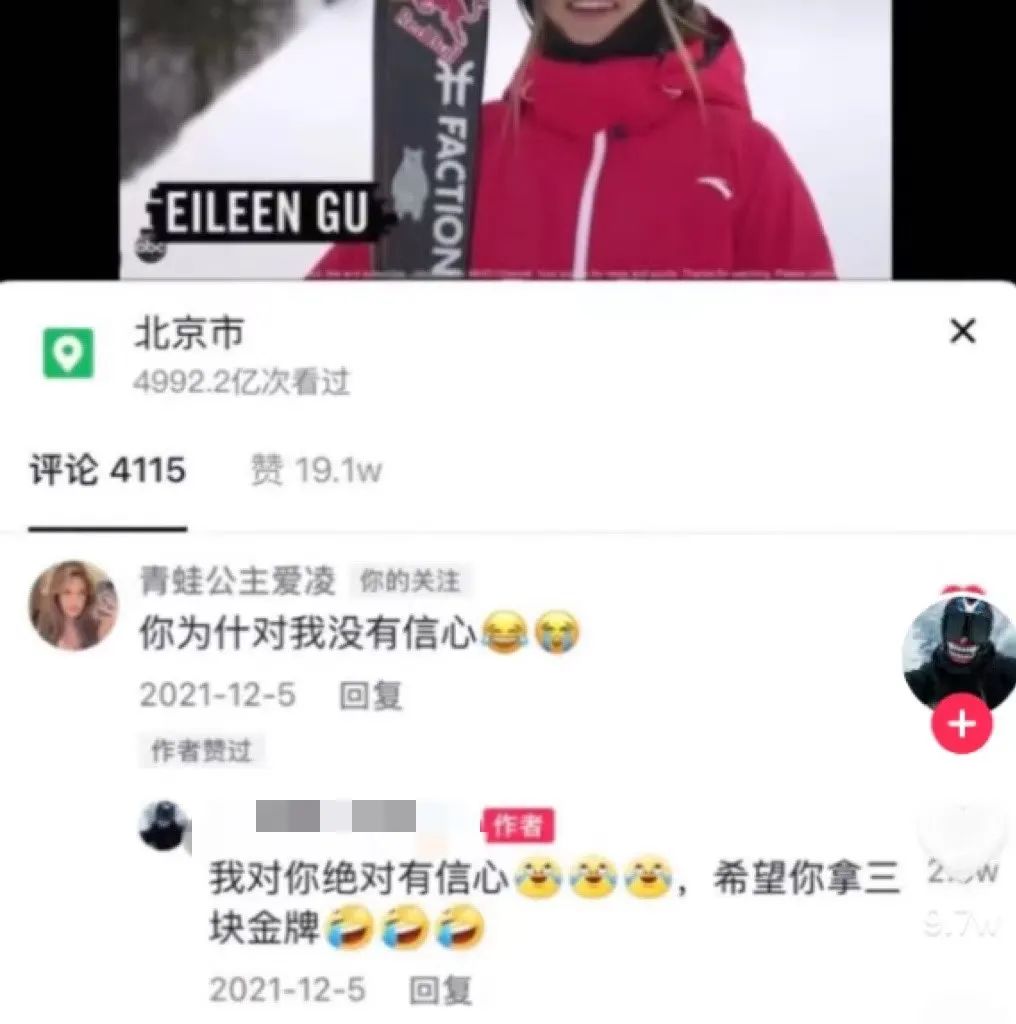This screenshot has height=1024, width=1016.
Task: Reply to the comment 你为什对我没有信心
Action: [371, 696]
